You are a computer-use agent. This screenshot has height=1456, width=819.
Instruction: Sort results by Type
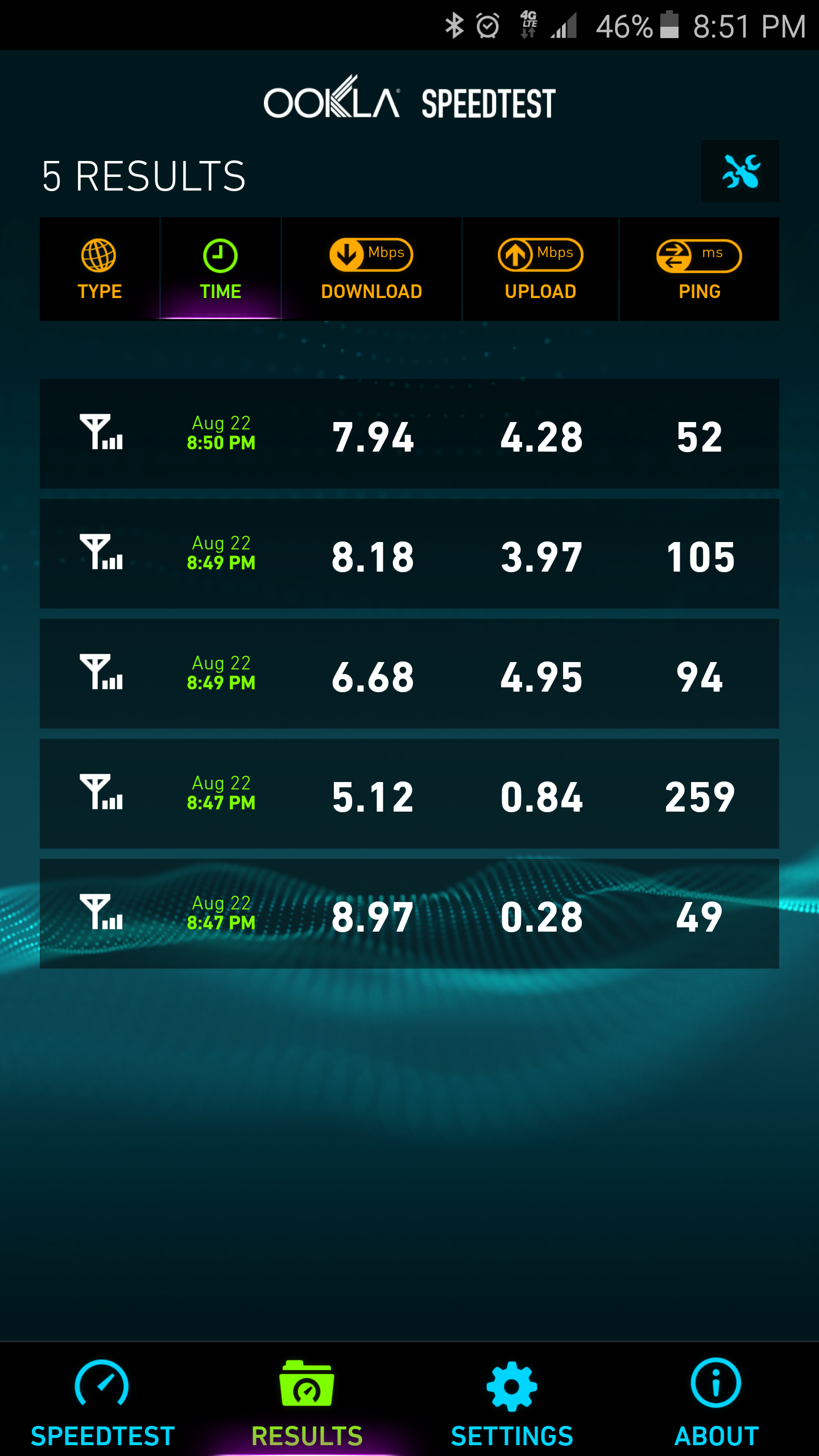pyautogui.click(x=100, y=269)
